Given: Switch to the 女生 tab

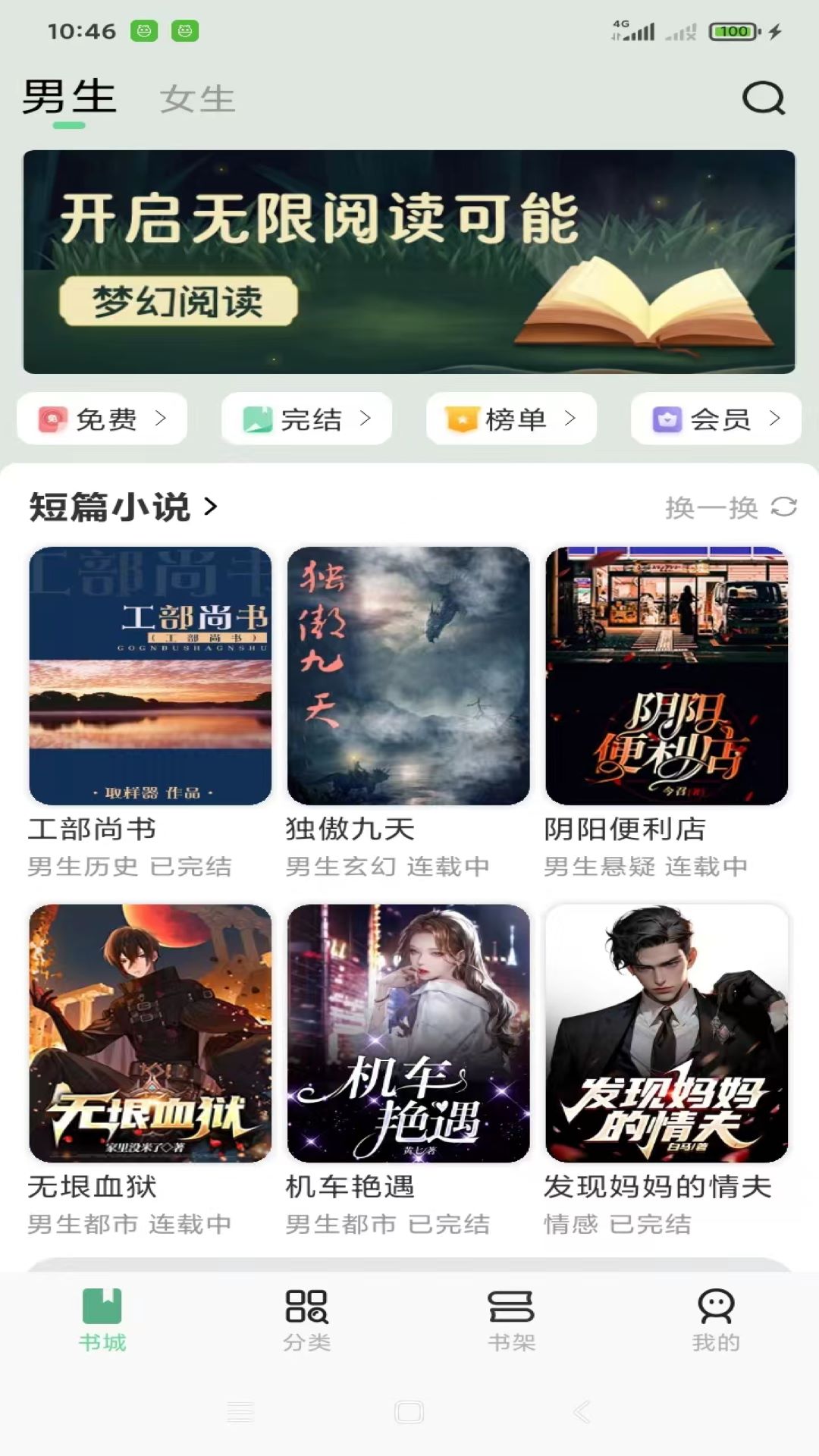Looking at the screenshot, I should (x=197, y=99).
